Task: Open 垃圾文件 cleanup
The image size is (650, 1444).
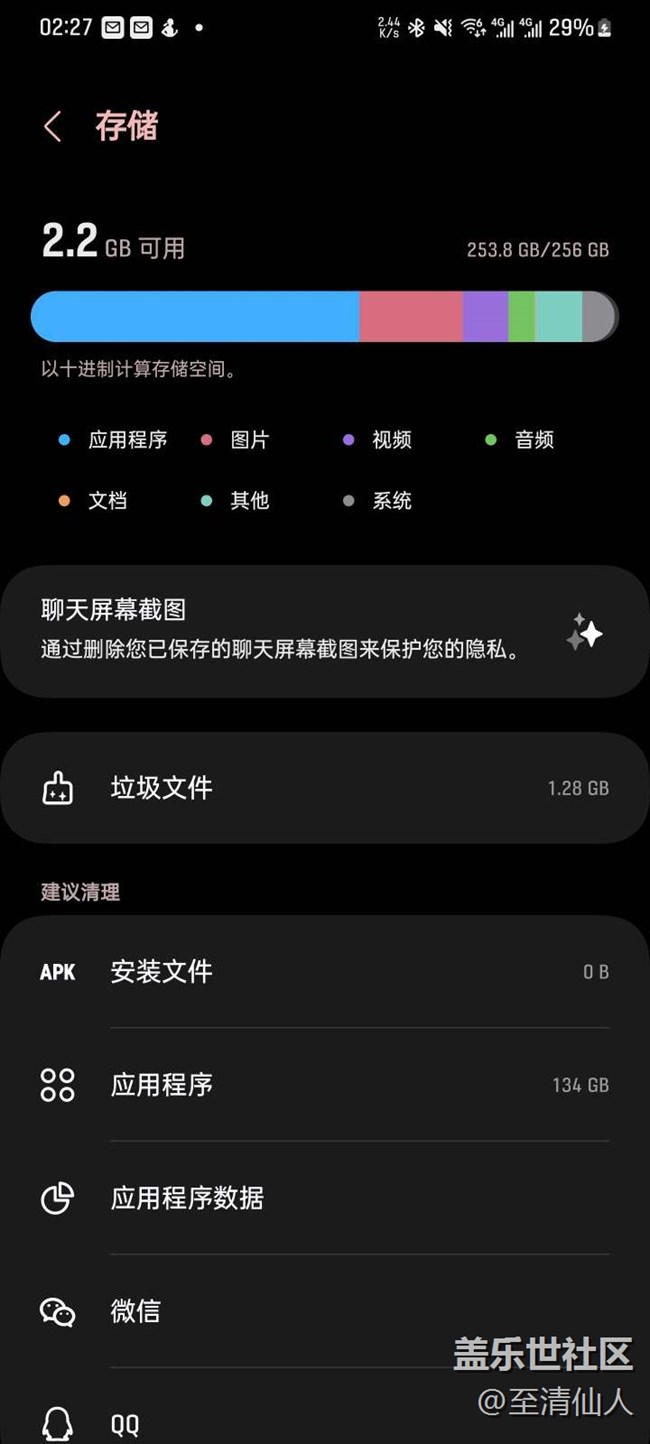Action: tap(324, 788)
